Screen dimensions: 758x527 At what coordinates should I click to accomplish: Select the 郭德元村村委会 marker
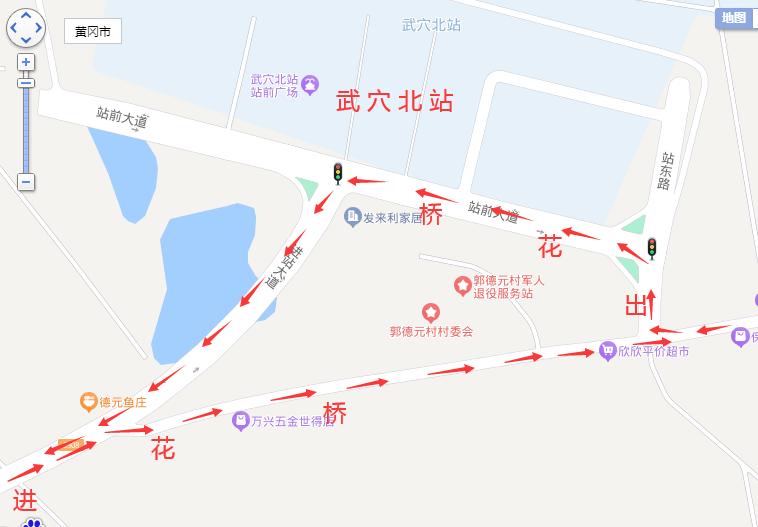431,313
